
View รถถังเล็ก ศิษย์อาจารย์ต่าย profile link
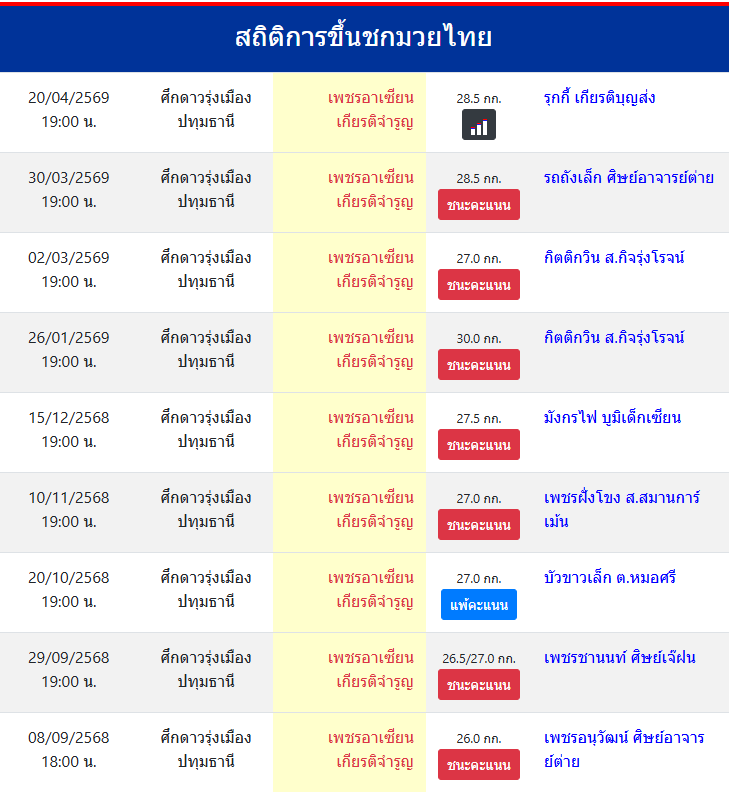point(629,178)
